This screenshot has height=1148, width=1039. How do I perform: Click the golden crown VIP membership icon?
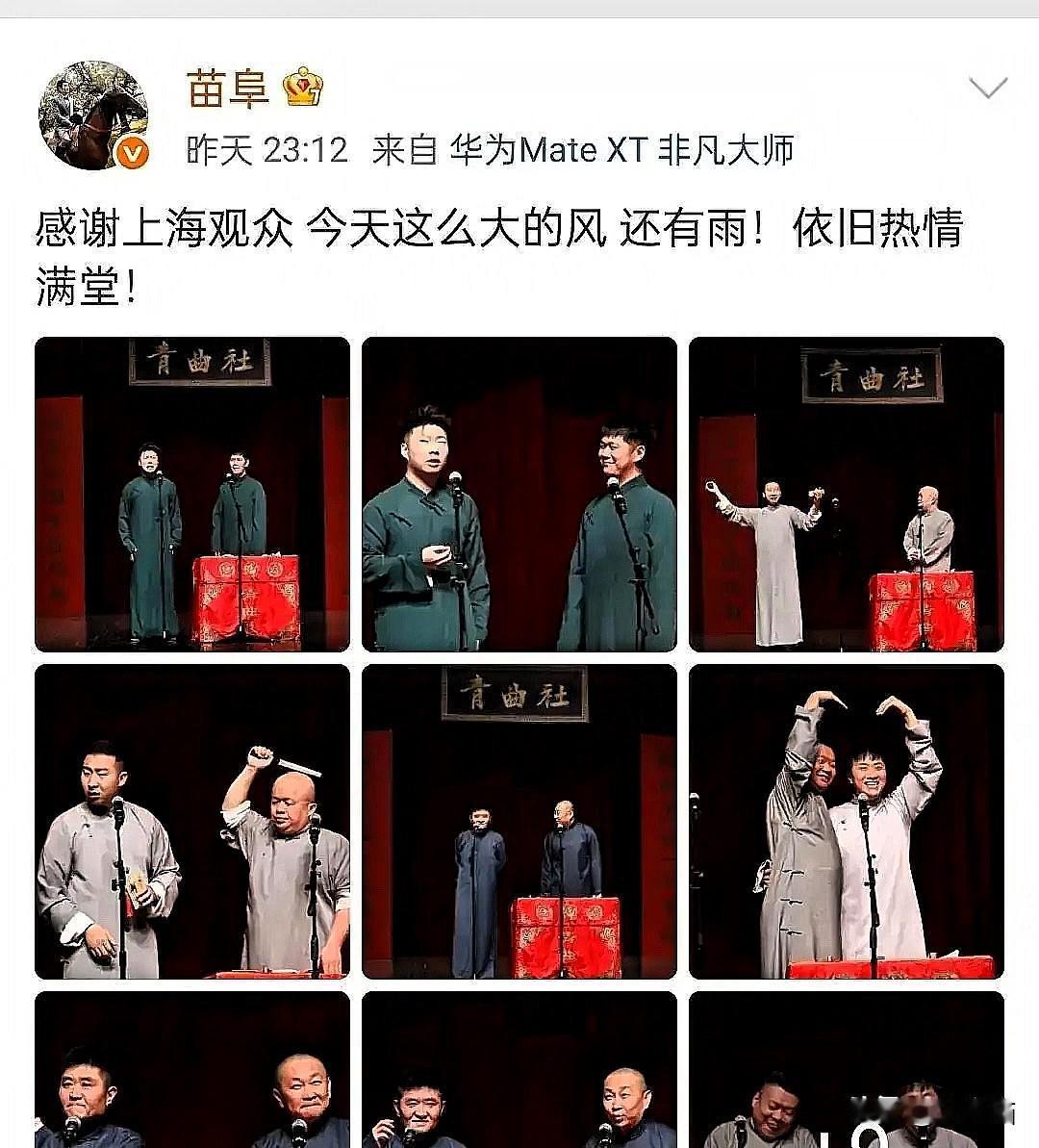pos(303,87)
